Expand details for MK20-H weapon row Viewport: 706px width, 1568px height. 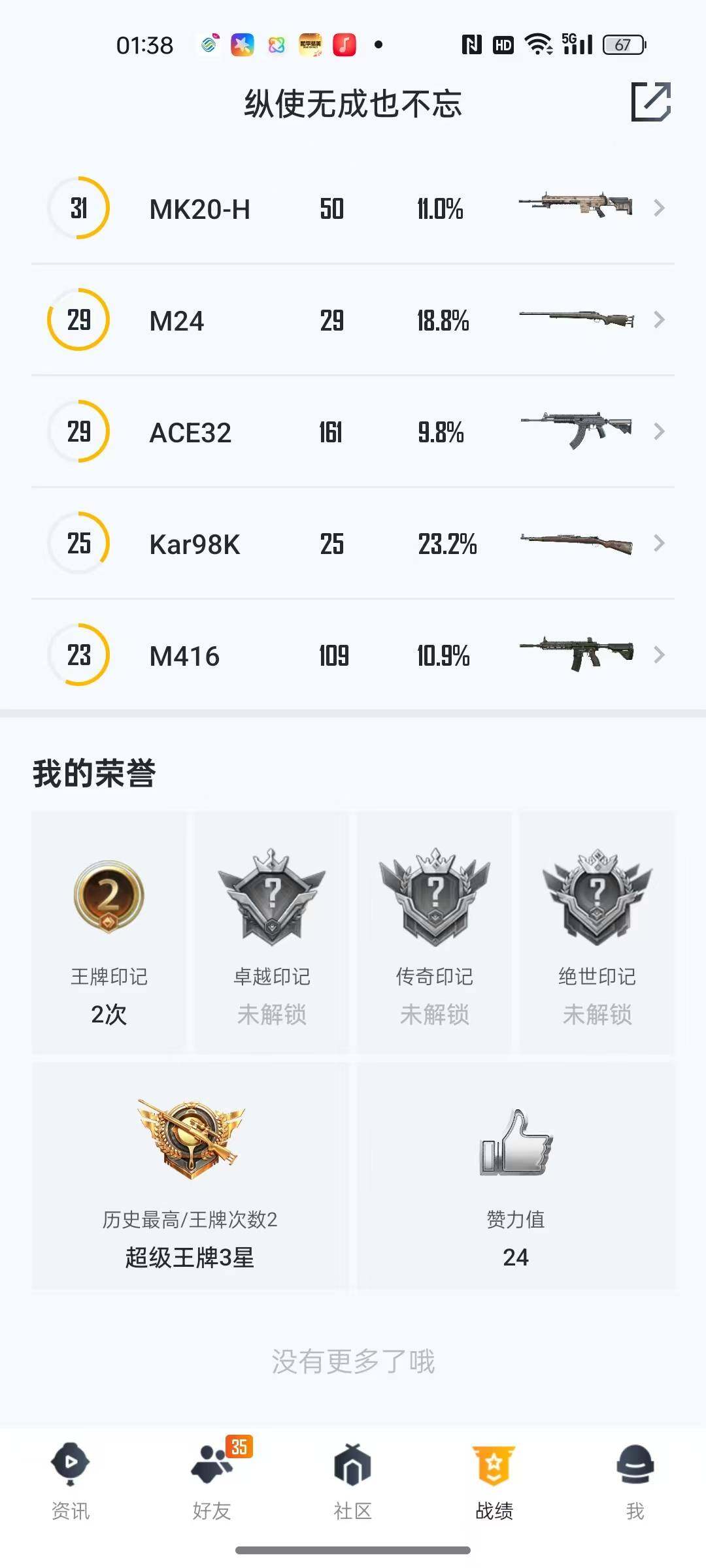coord(658,208)
